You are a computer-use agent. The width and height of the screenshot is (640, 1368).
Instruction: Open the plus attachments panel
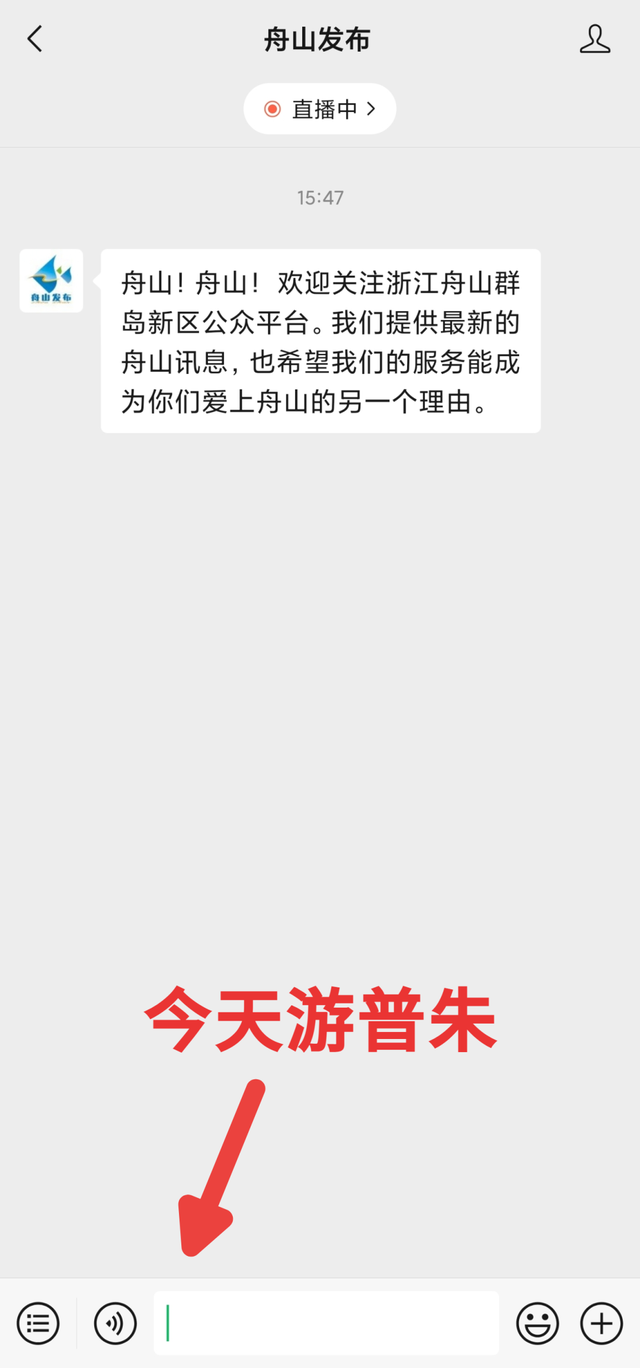click(x=601, y=1323)
